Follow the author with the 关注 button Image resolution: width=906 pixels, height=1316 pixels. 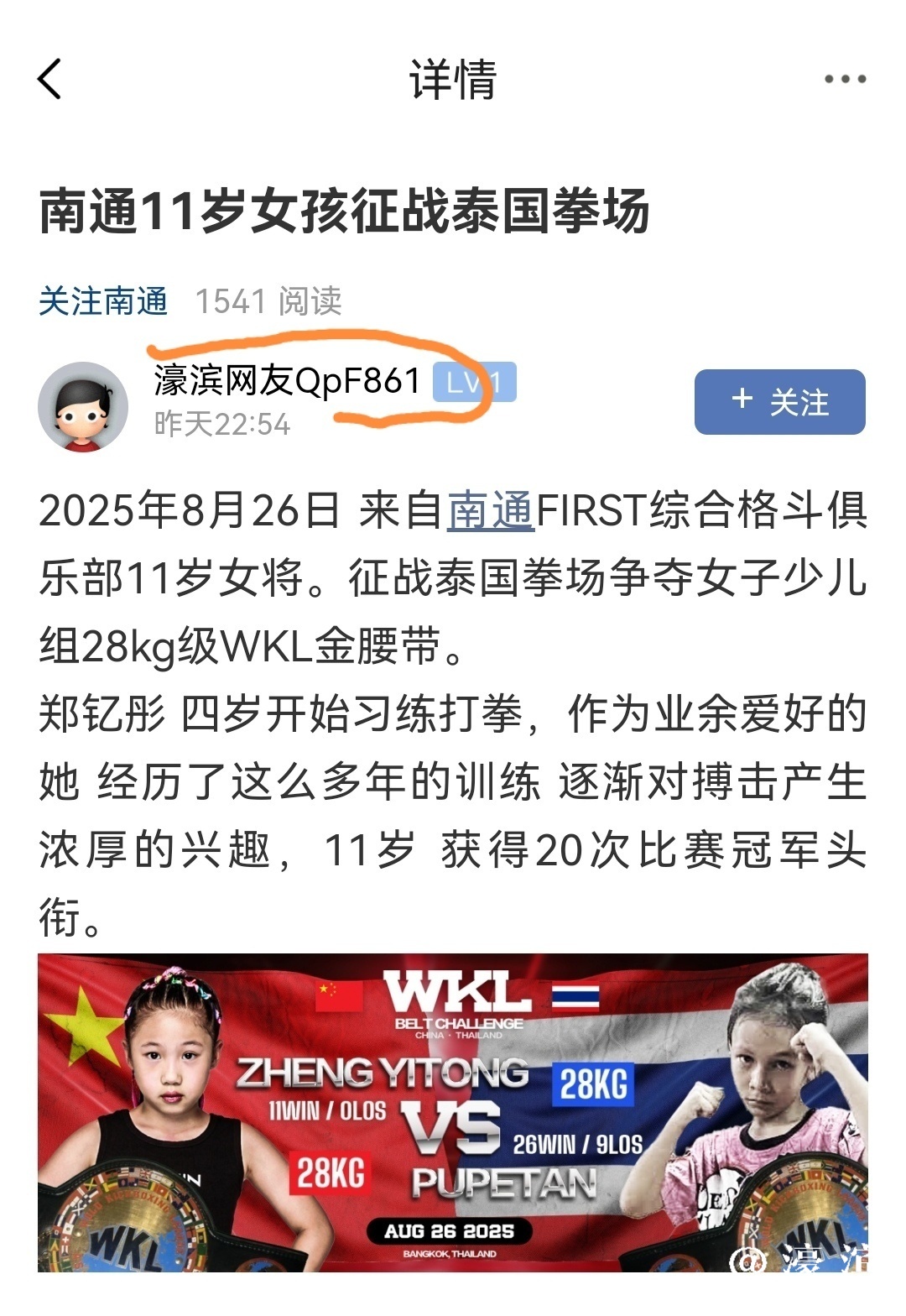coord(779,402)
